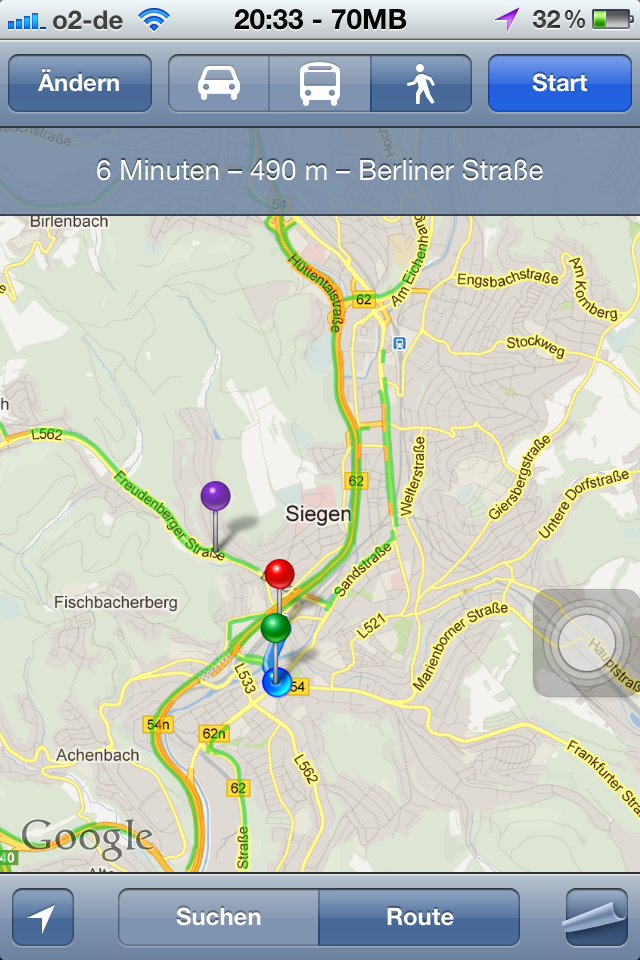This screenshot has height=960, width=640.
Task: Select walking directions mode
Action: pos(421,83)
